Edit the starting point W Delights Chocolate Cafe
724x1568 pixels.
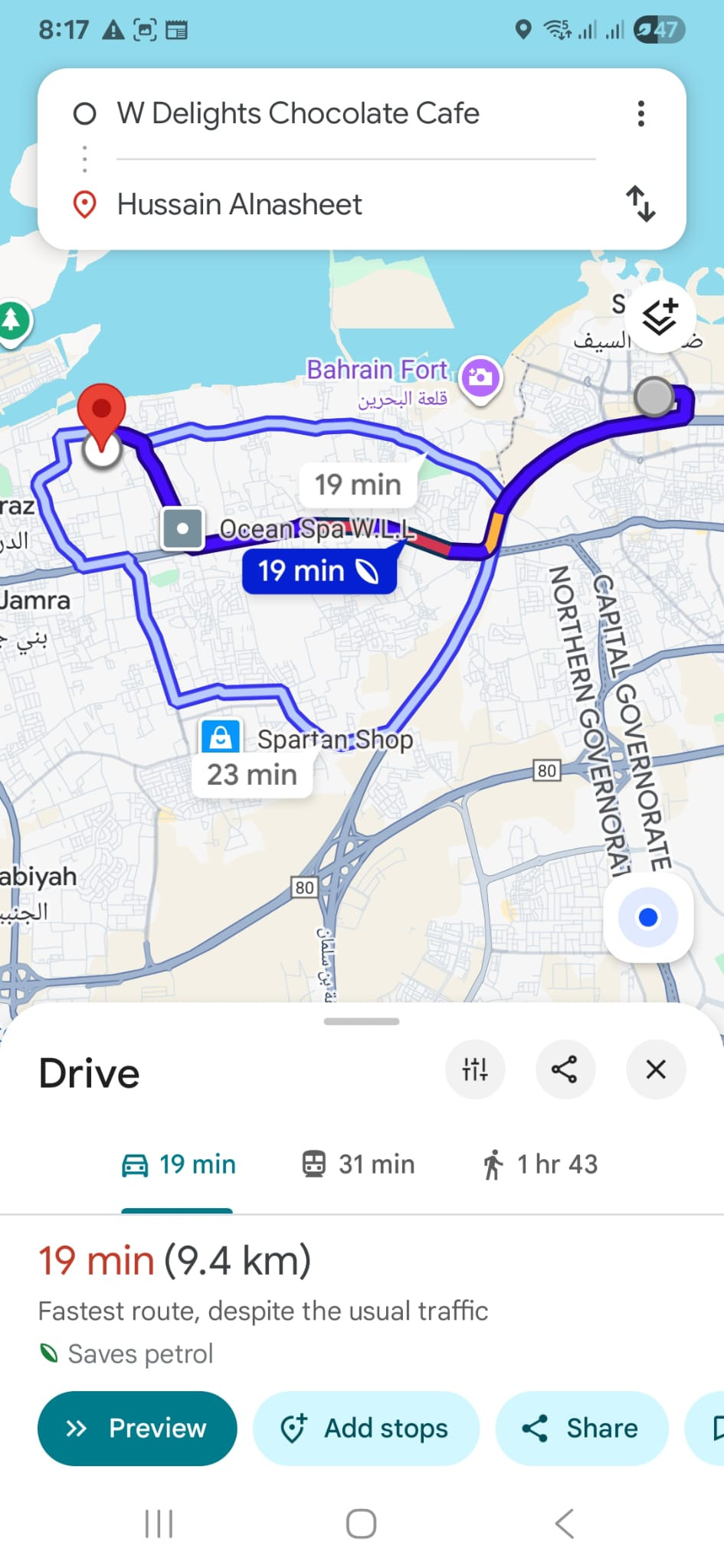click(298, 114)
